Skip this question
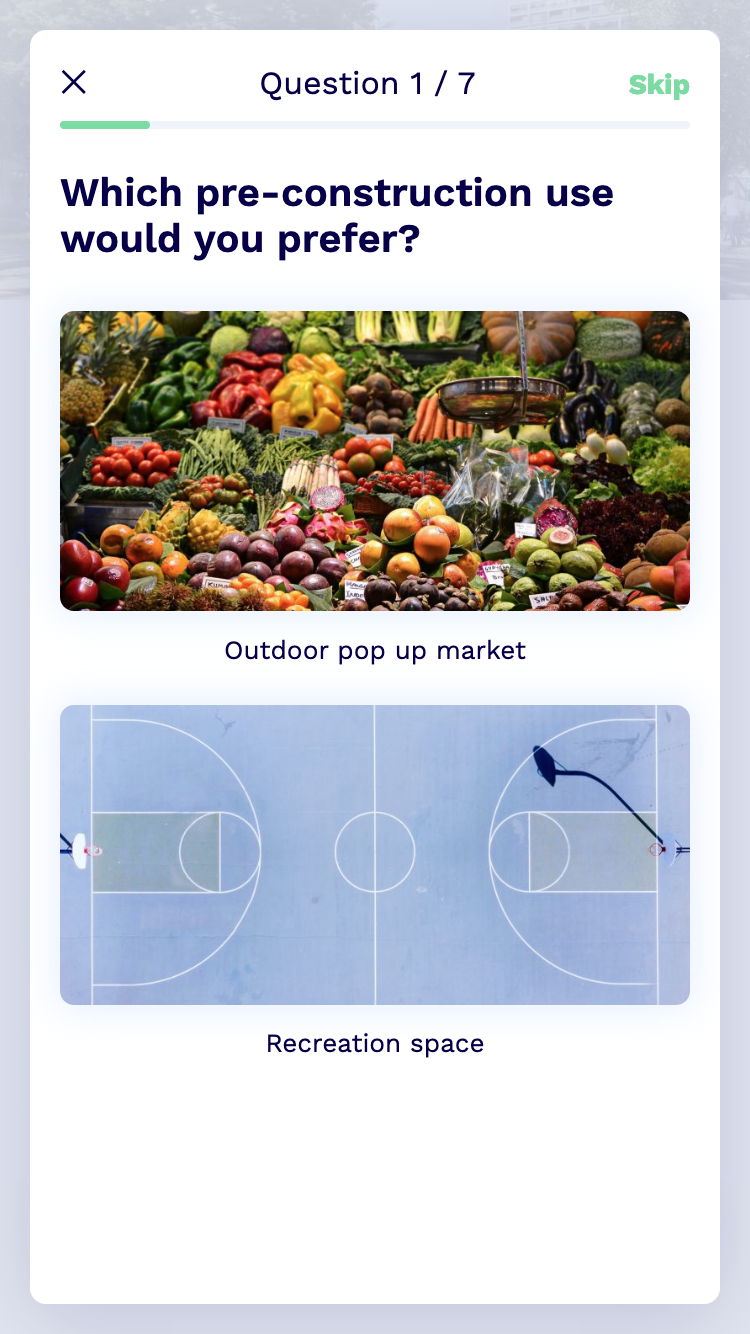This screenshot has width=750, height=1334. tap(659, 85)
